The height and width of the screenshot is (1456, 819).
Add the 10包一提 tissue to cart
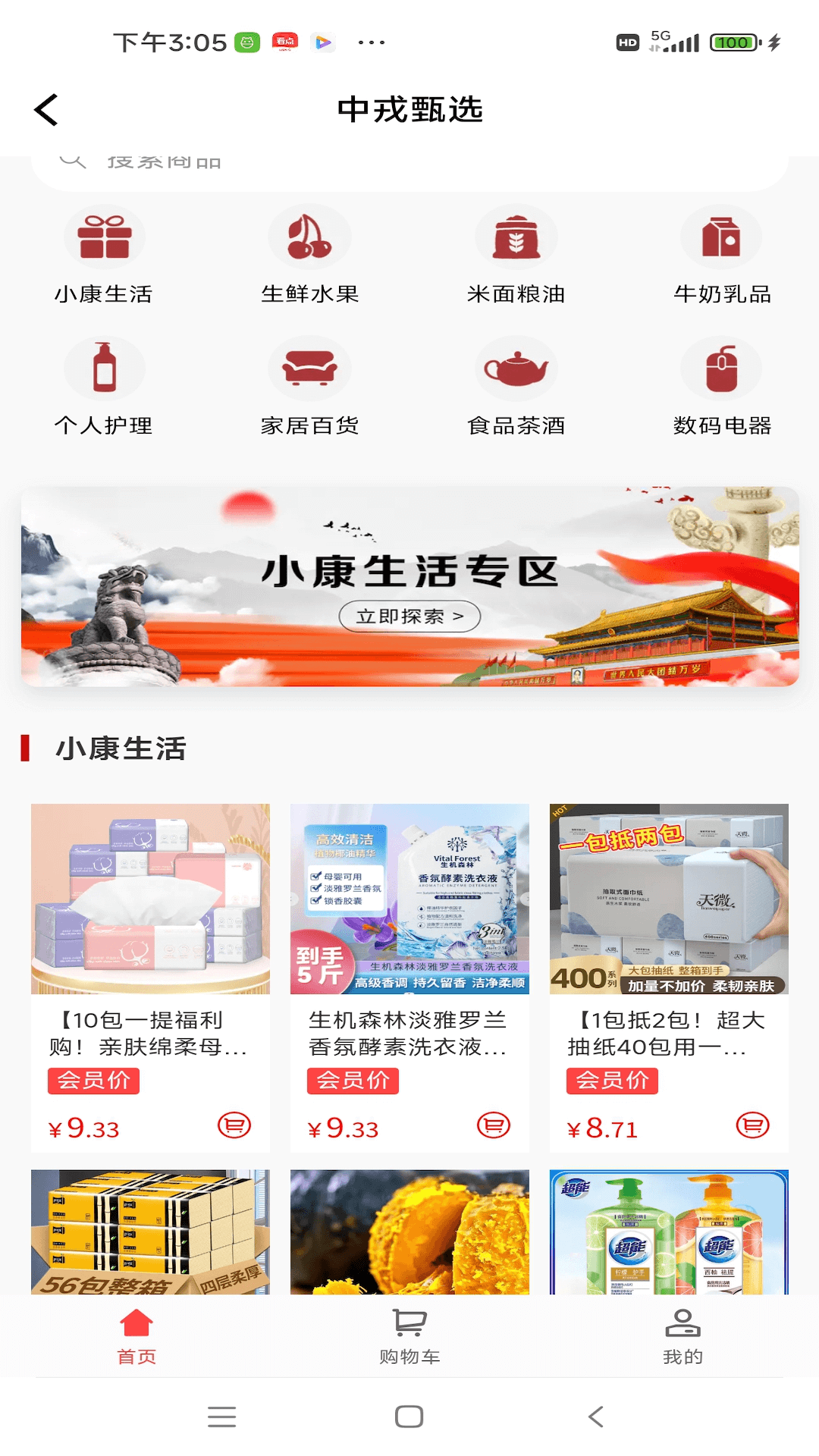click(x=234, y=1125)
